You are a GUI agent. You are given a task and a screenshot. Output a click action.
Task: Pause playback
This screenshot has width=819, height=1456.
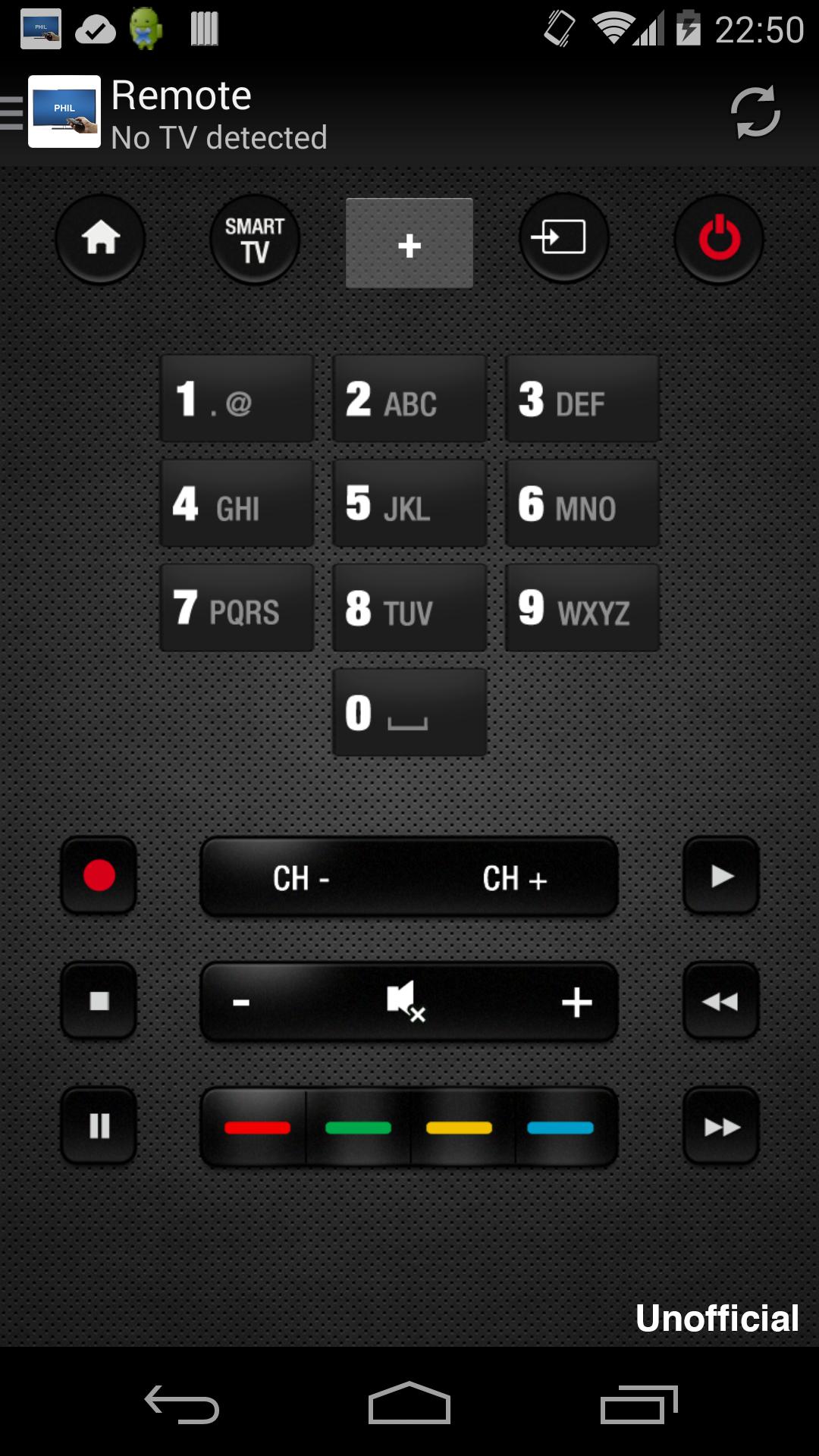99,1126
